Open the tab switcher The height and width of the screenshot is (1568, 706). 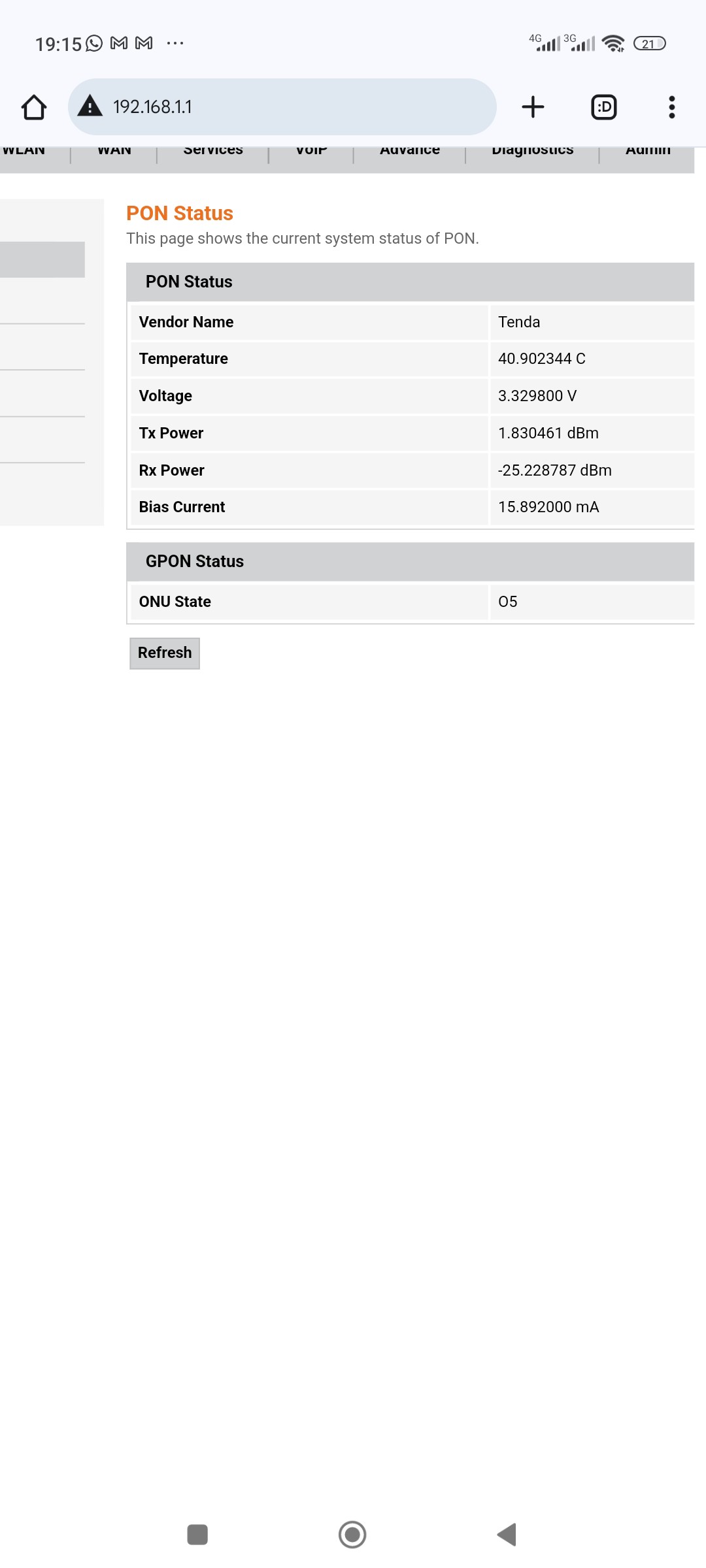(x=603, y=107)
